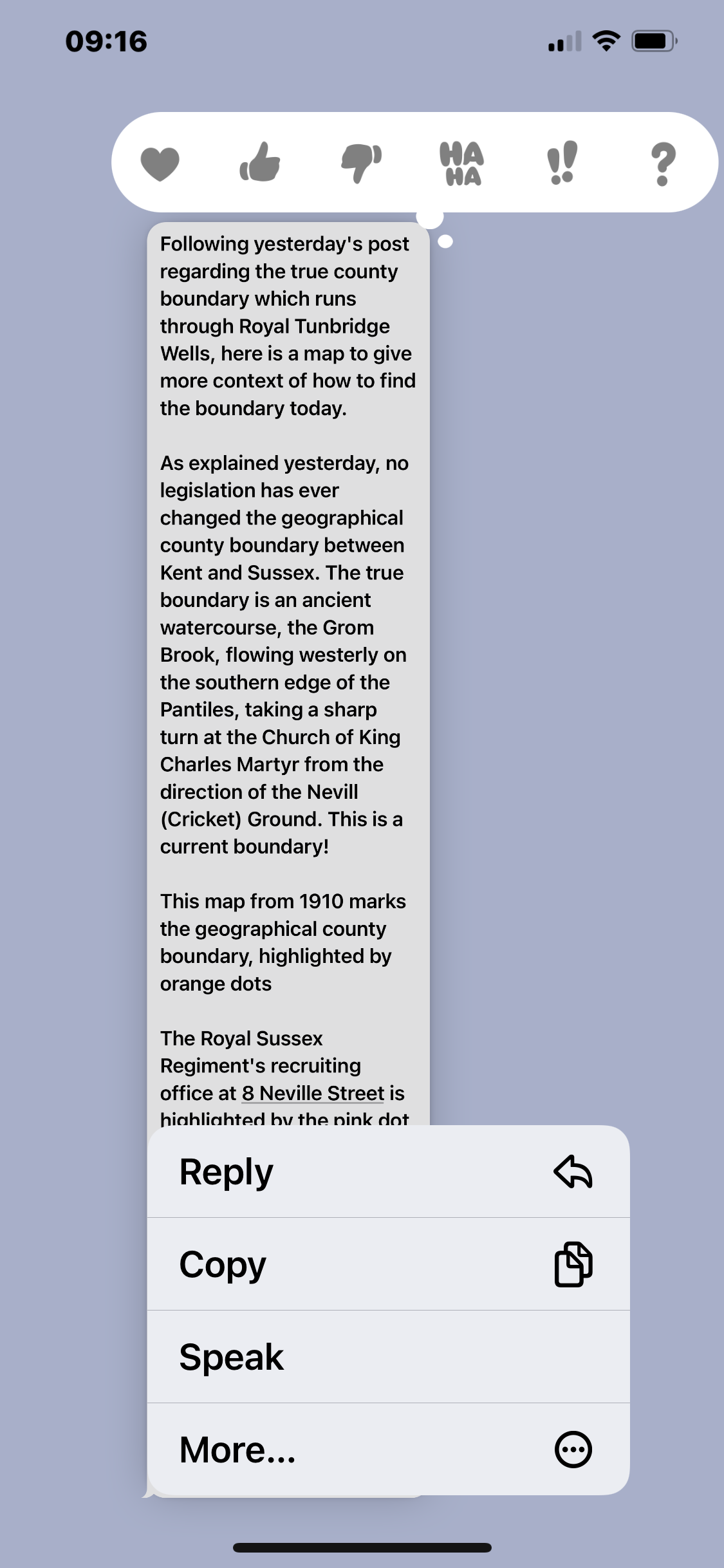React with the question mark tapback

tap(663, 163)
